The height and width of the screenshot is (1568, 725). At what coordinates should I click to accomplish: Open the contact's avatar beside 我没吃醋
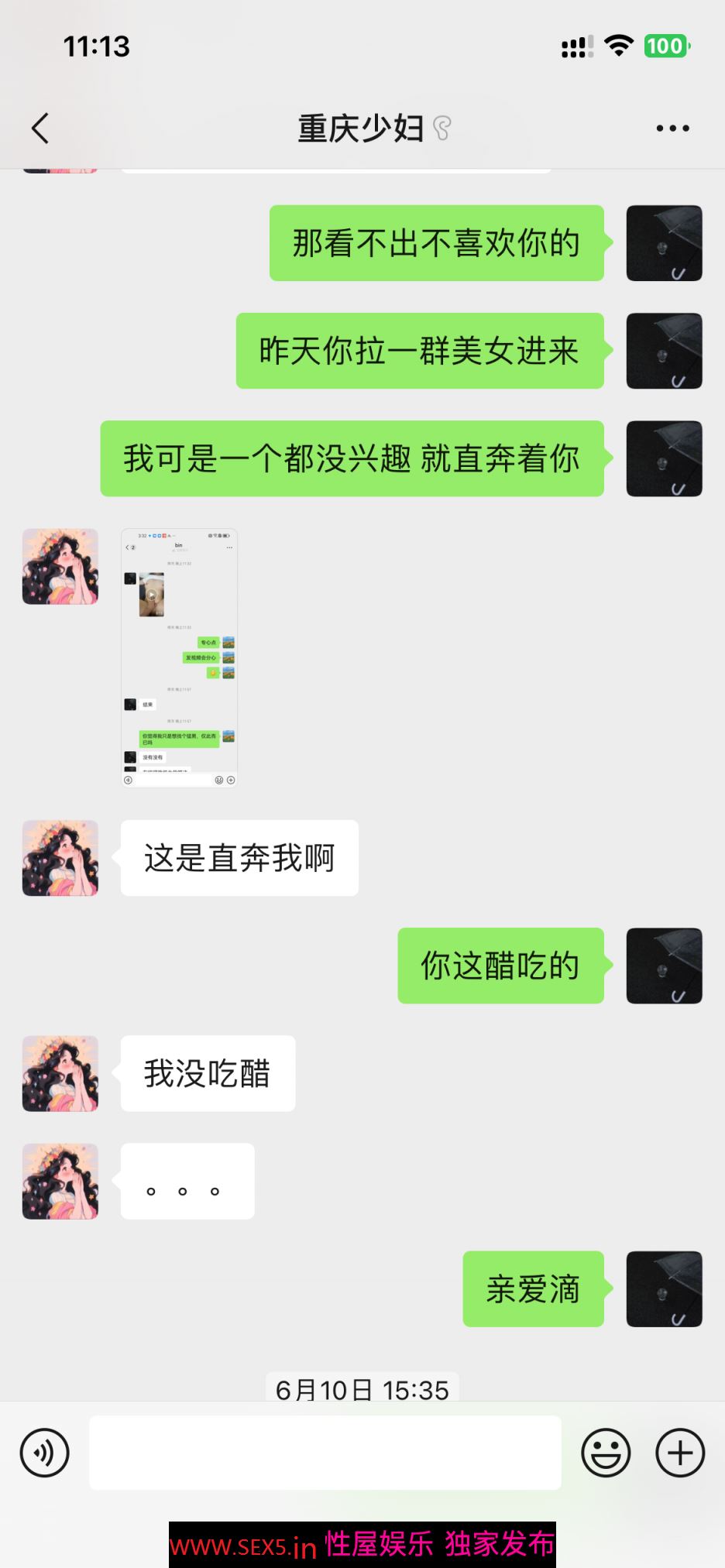(60, 1074)
